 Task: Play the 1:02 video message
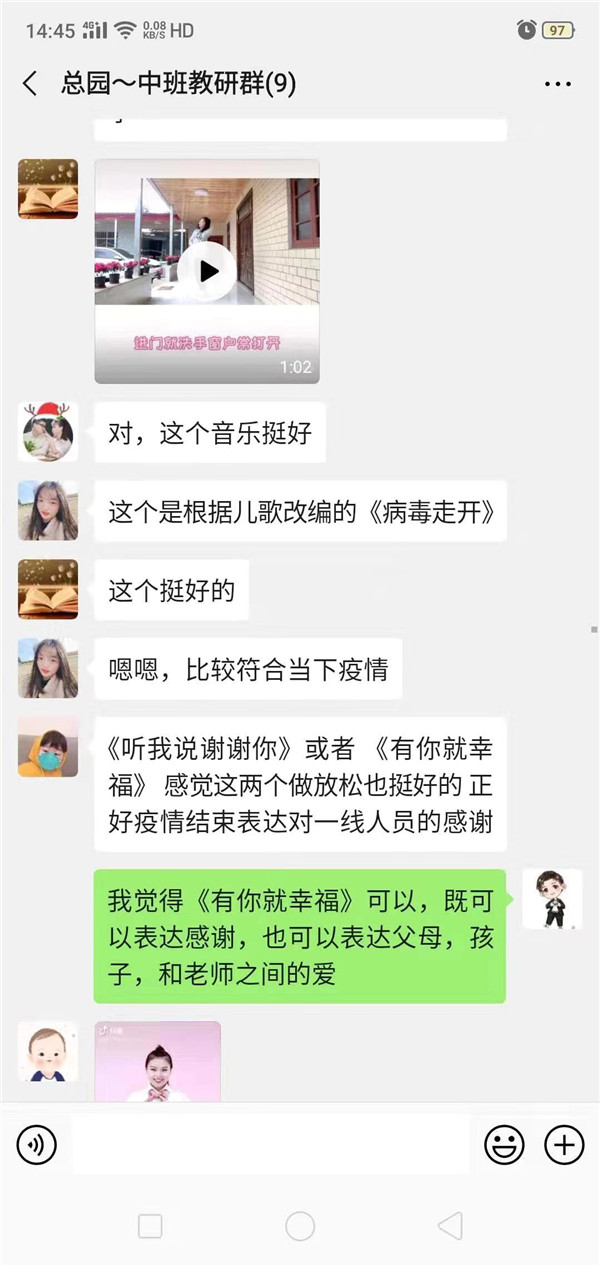pos(207,271)
